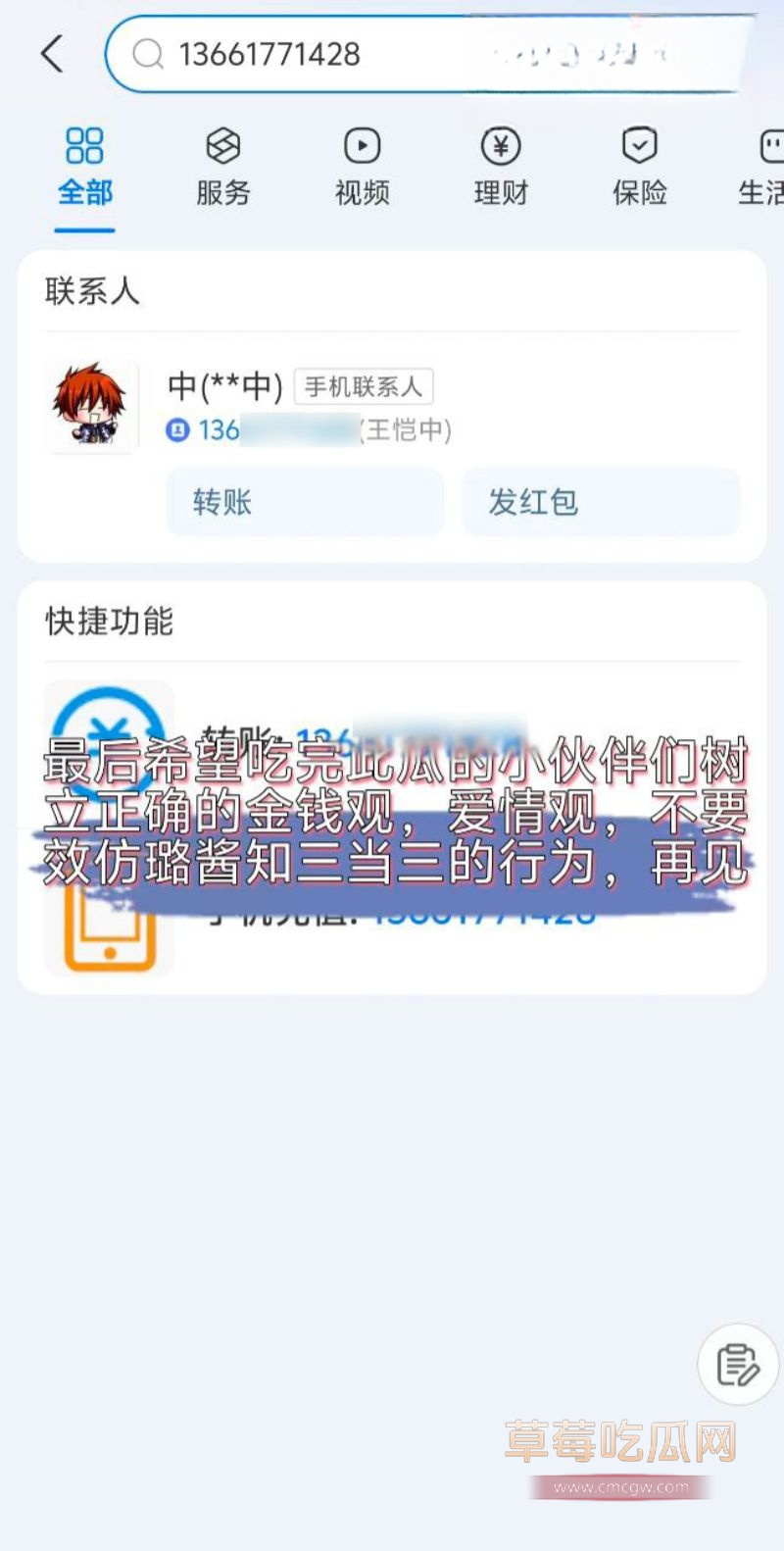
Task: Click the 视频 play icon
Action: pos(362,144)
